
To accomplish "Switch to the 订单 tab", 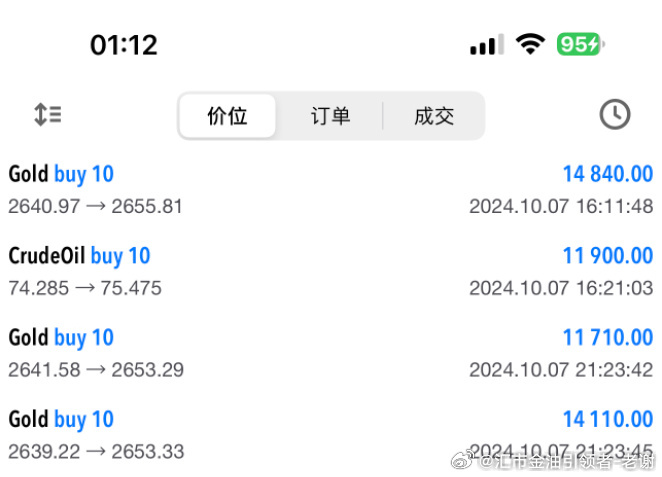I will coord(330,116).
